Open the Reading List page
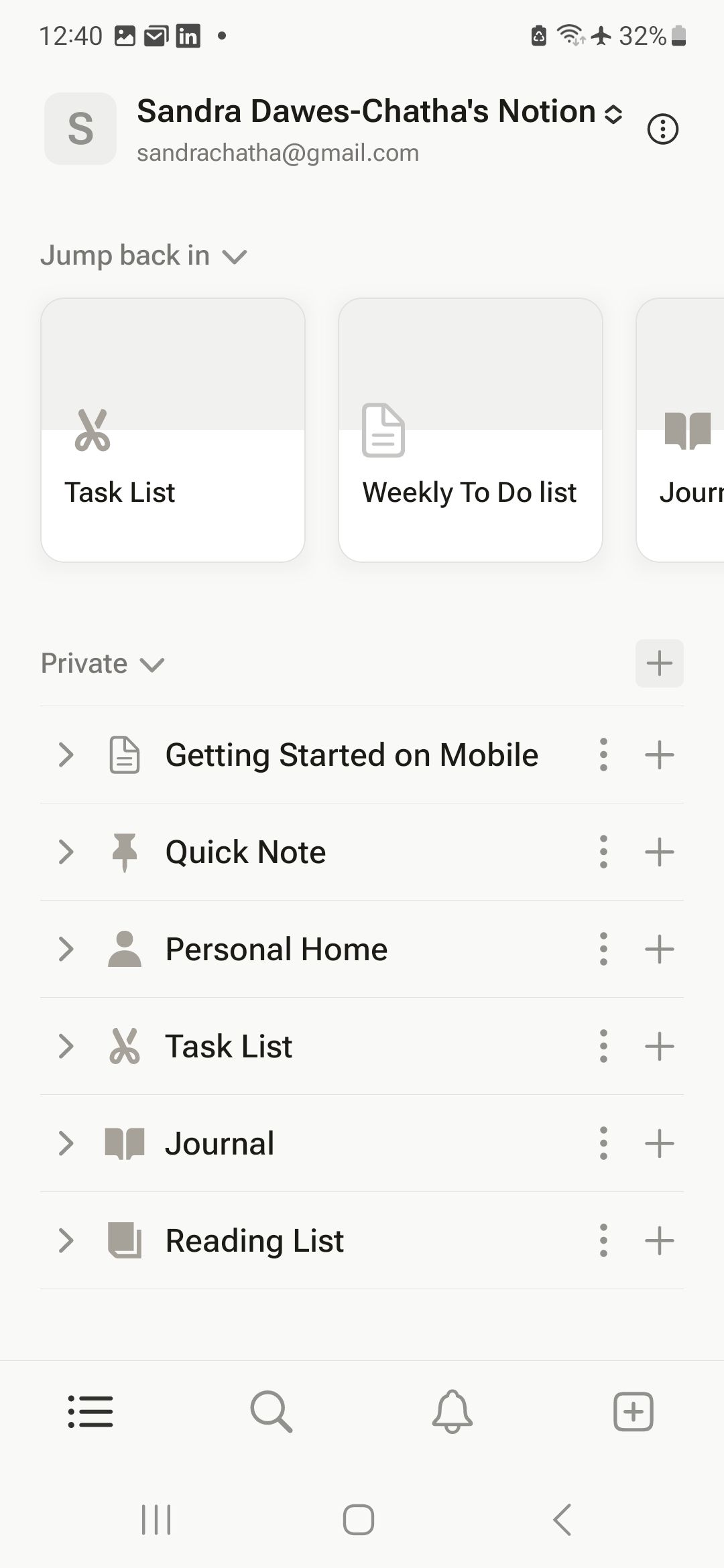 pyautogui.click(x=255, y=1241)
